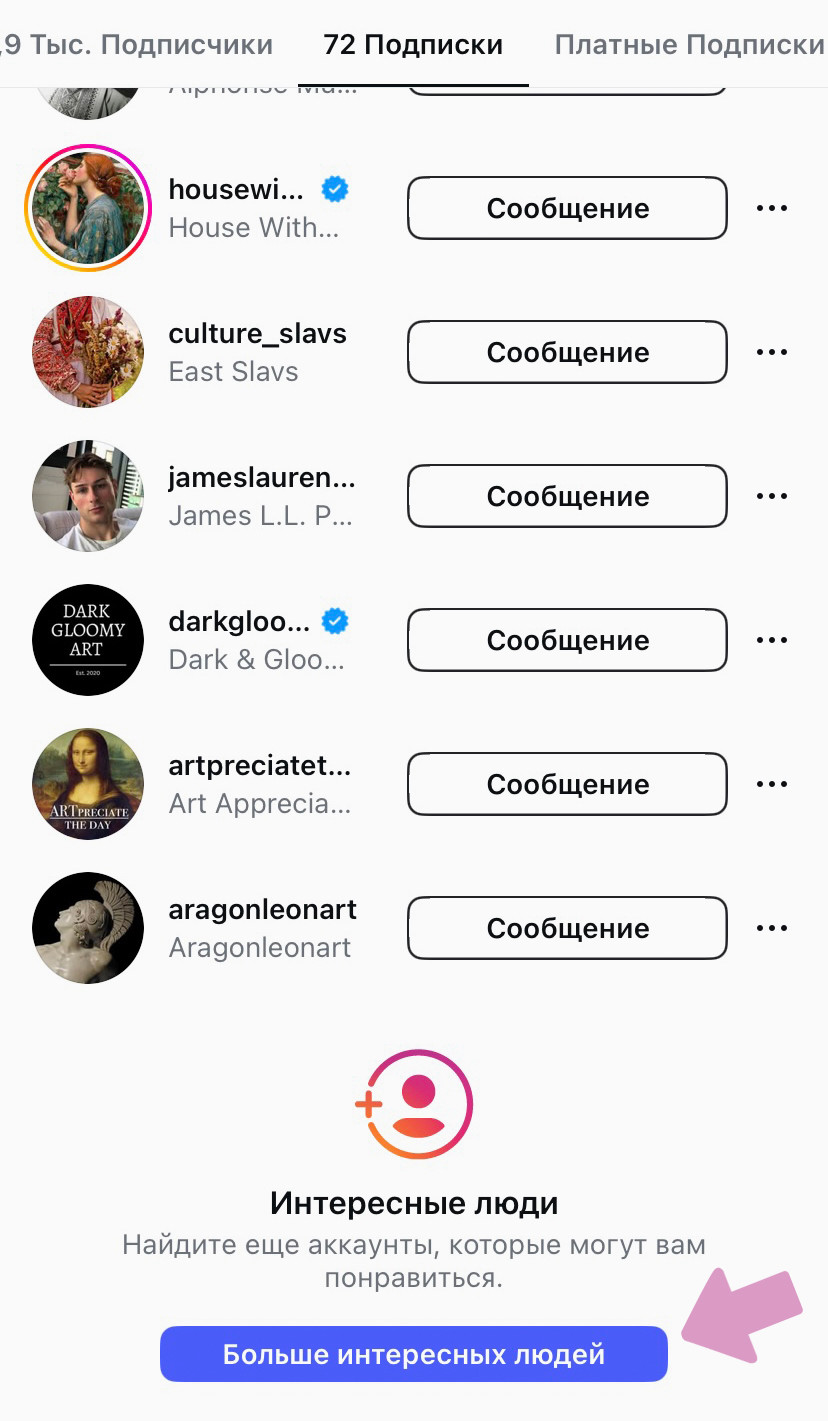The width and height of the screenshot is (828, 1421).
Task: Open more options for culture_slavs
Action: 772,352
